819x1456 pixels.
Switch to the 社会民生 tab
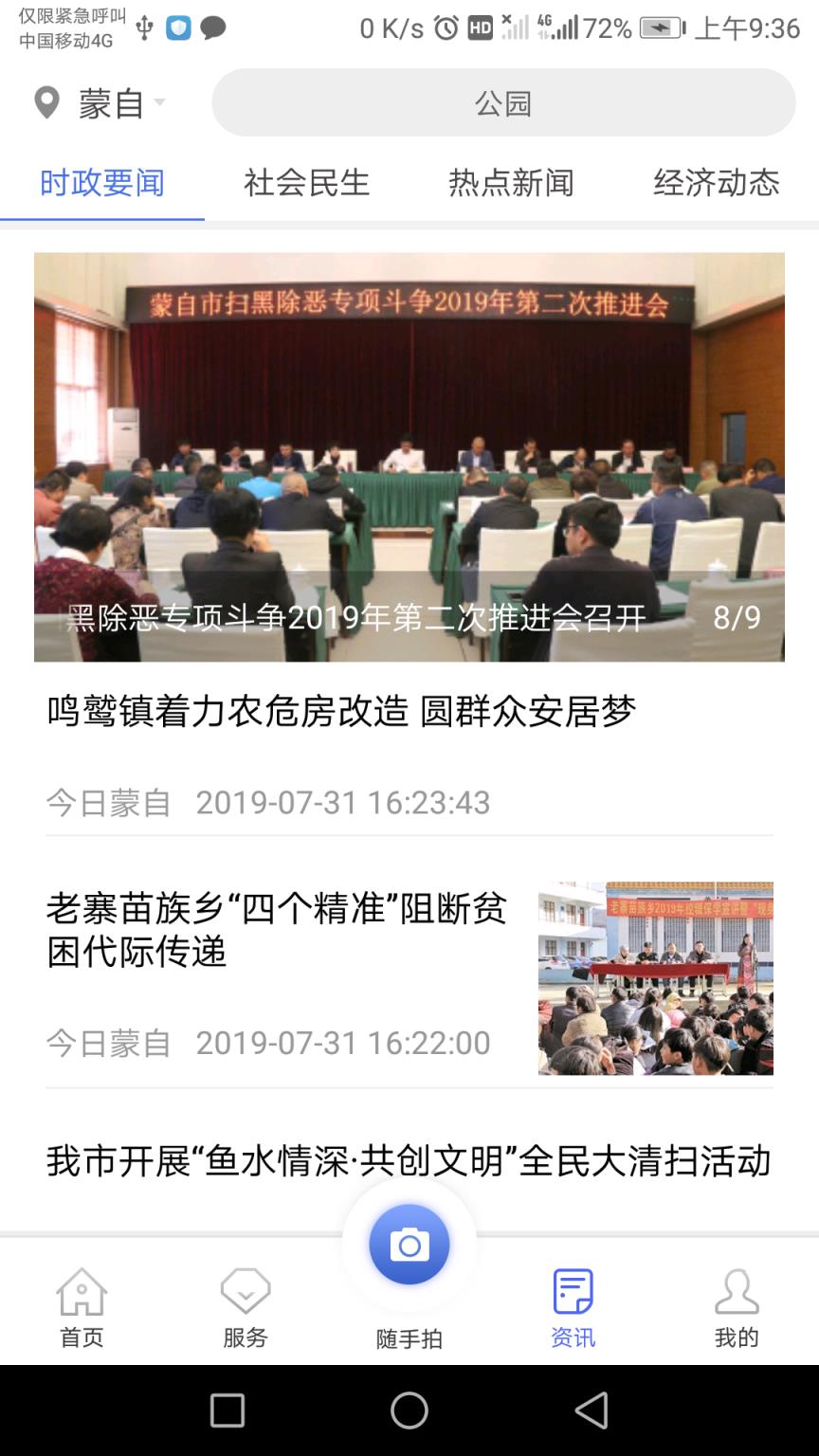(303, 183)
